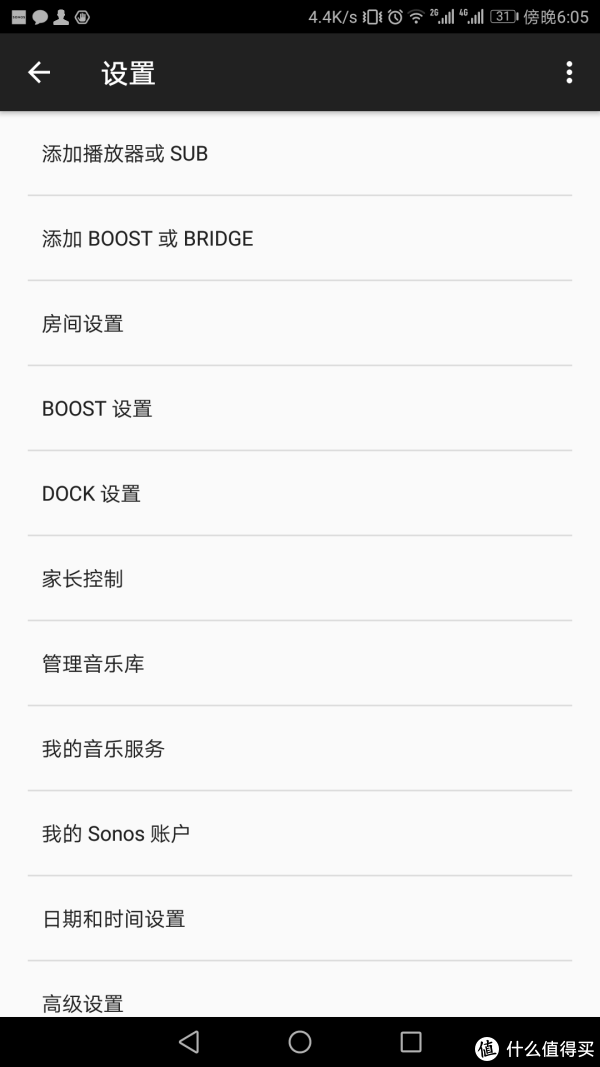Tap the DOCK 设置 row
This screenshot has height=1067, width=600.
[x=300, y=493]
